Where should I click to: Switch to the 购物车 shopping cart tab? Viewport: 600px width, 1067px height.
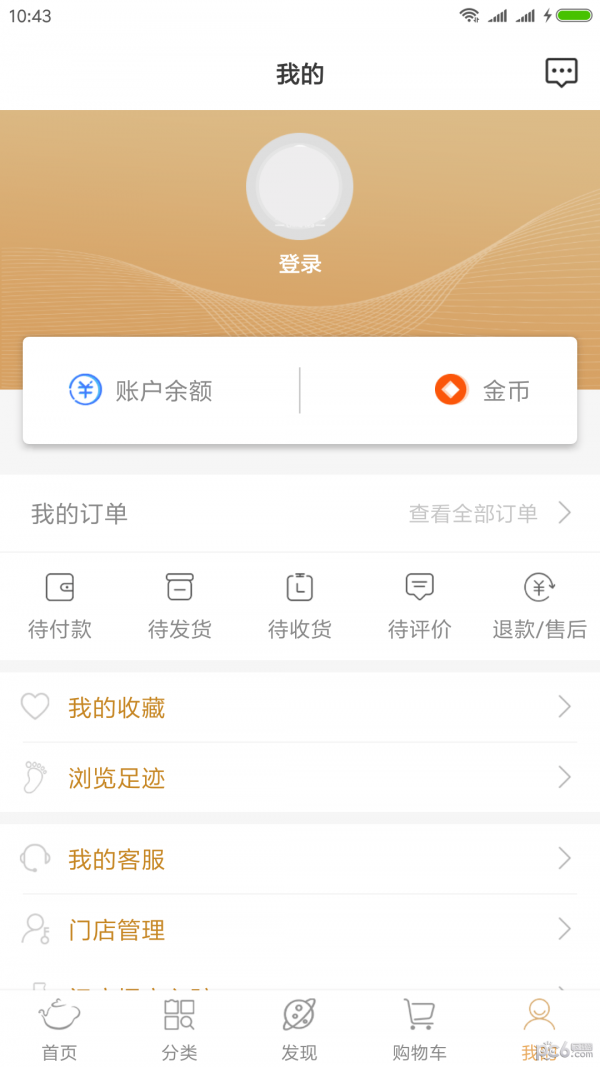click(x=419, y=1030)
